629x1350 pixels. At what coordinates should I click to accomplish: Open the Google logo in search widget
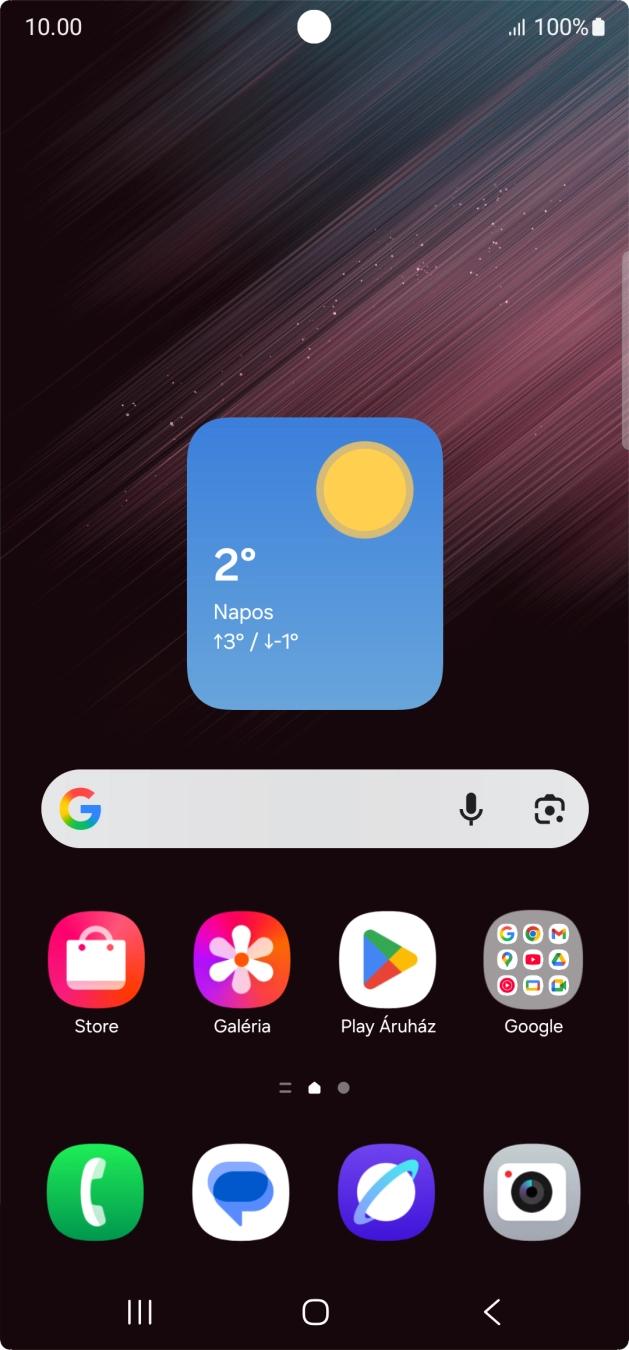coord(80,809)
